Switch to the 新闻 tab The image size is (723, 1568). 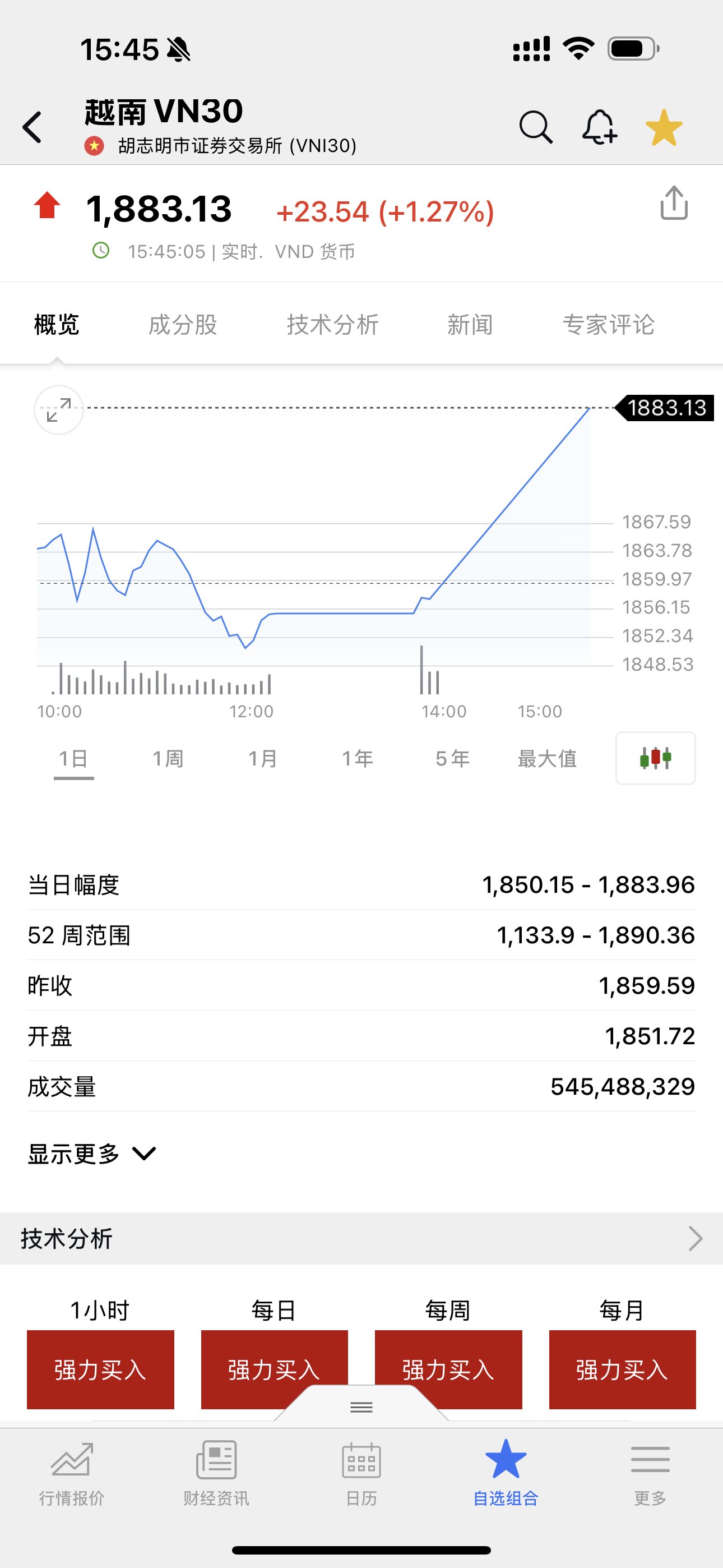coord(470,325)
